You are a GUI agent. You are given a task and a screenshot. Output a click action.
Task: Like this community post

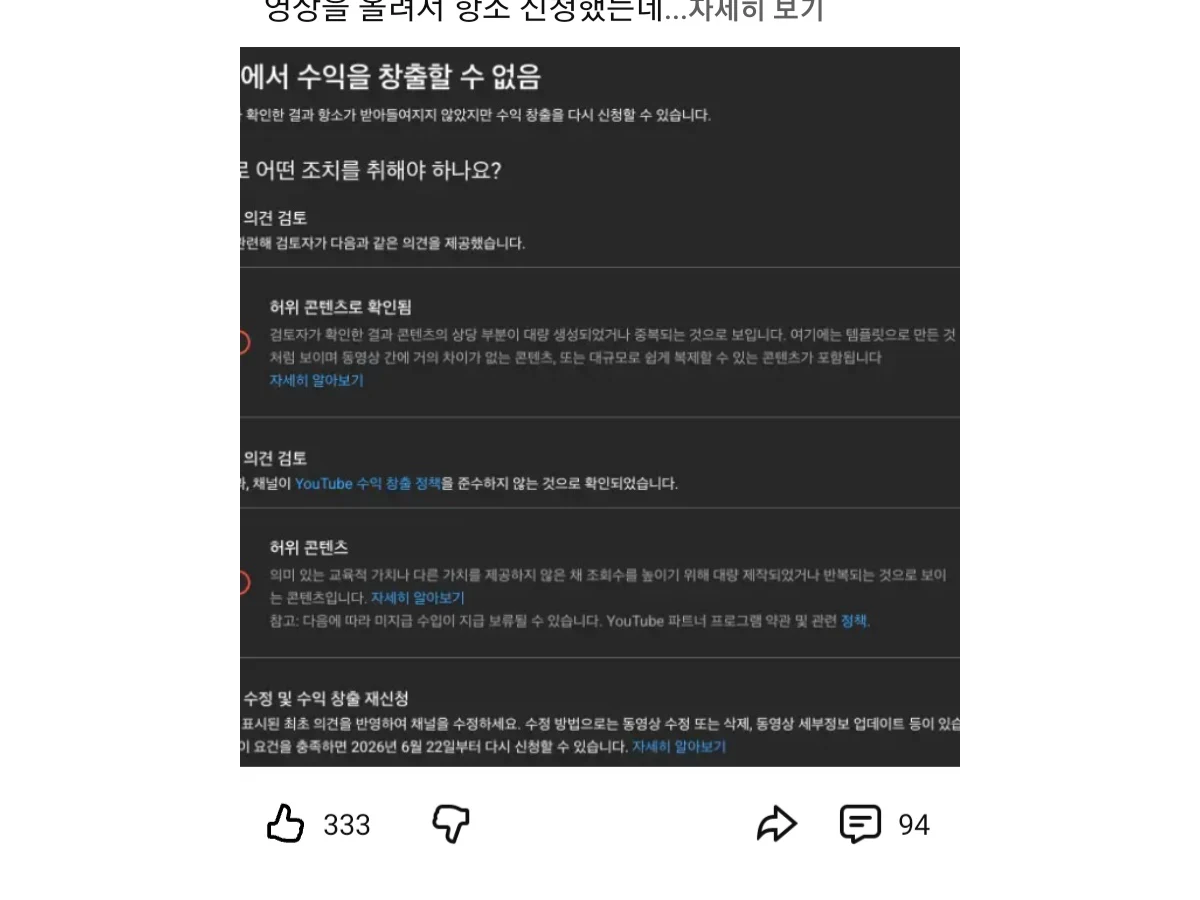point(286,824)
